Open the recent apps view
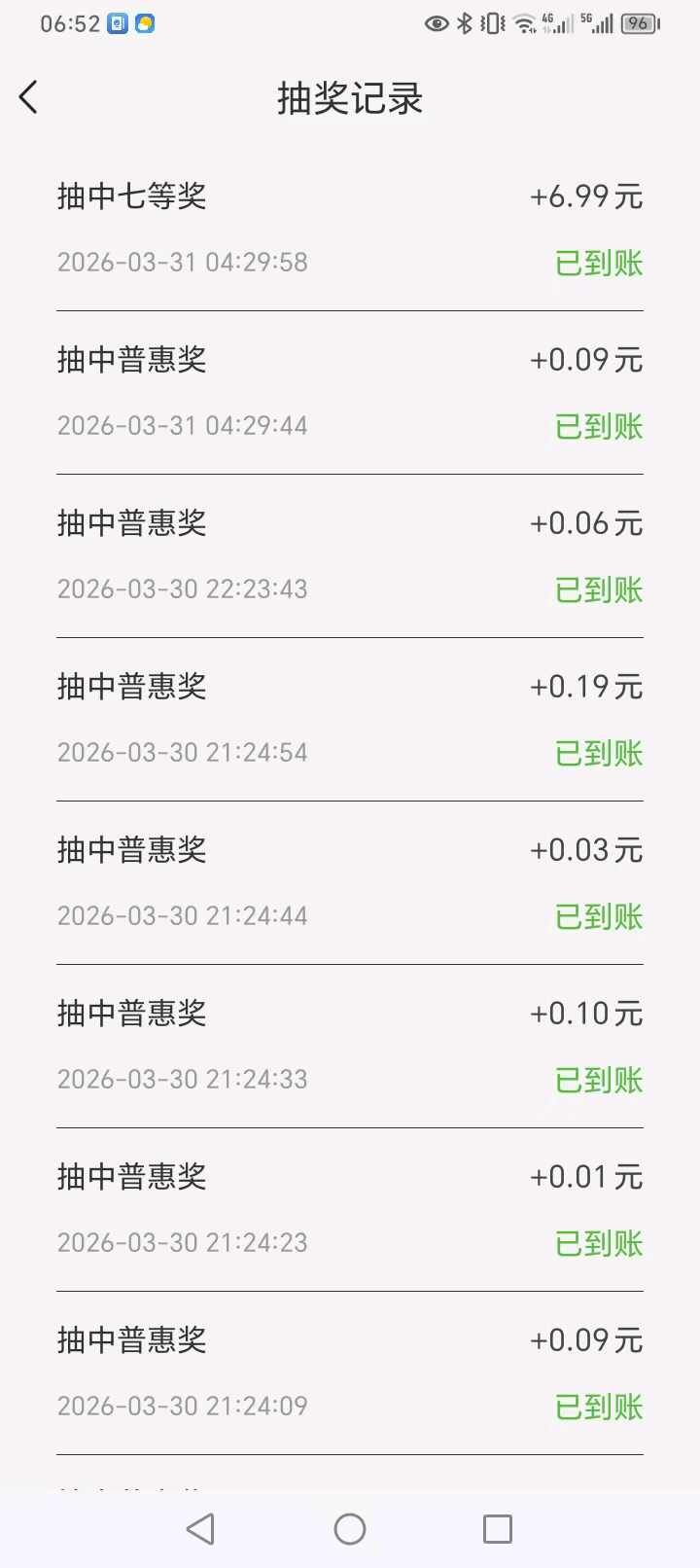The height and width of the screenshot is (1568, 700). pyautogui.click(x=498, y=1529)
